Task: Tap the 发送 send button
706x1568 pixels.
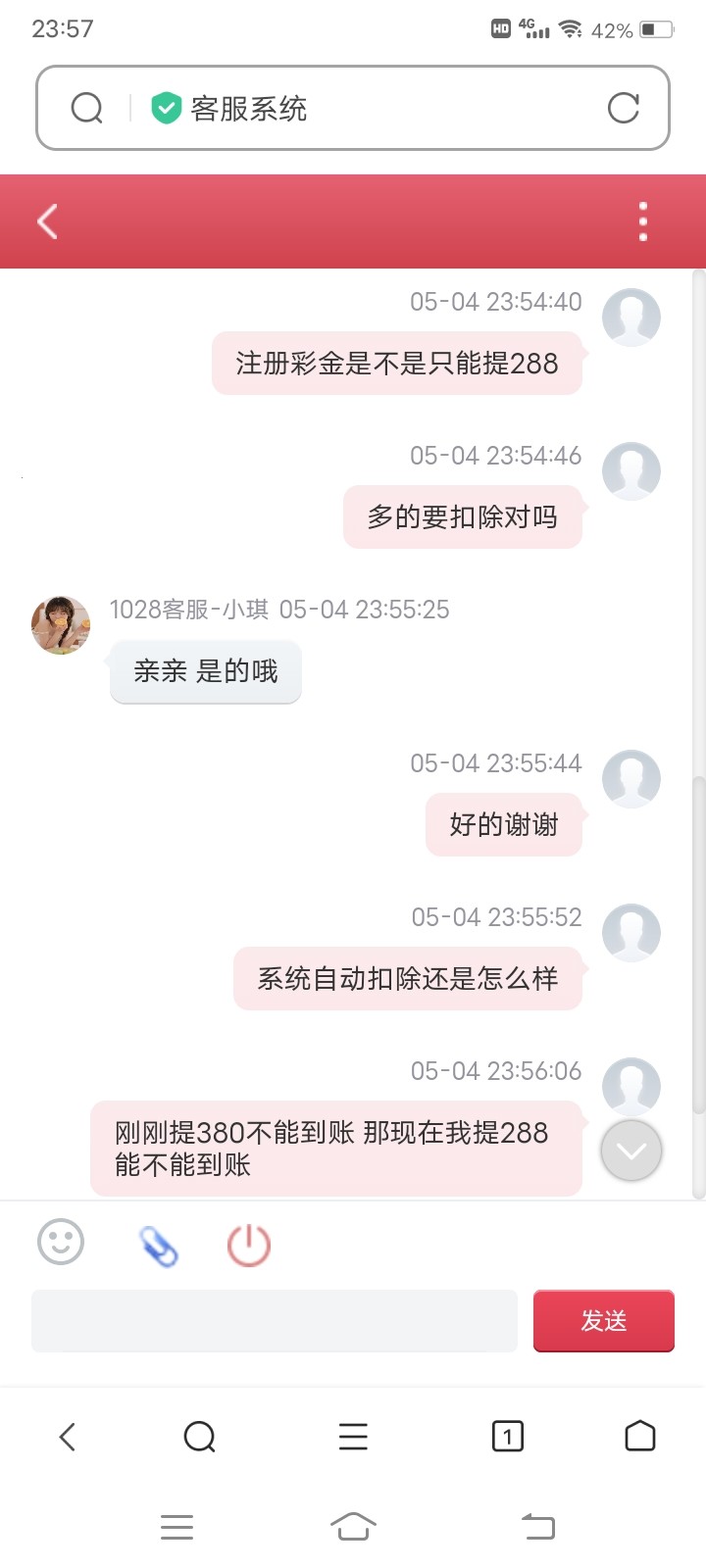Action: coord(603,1321)
